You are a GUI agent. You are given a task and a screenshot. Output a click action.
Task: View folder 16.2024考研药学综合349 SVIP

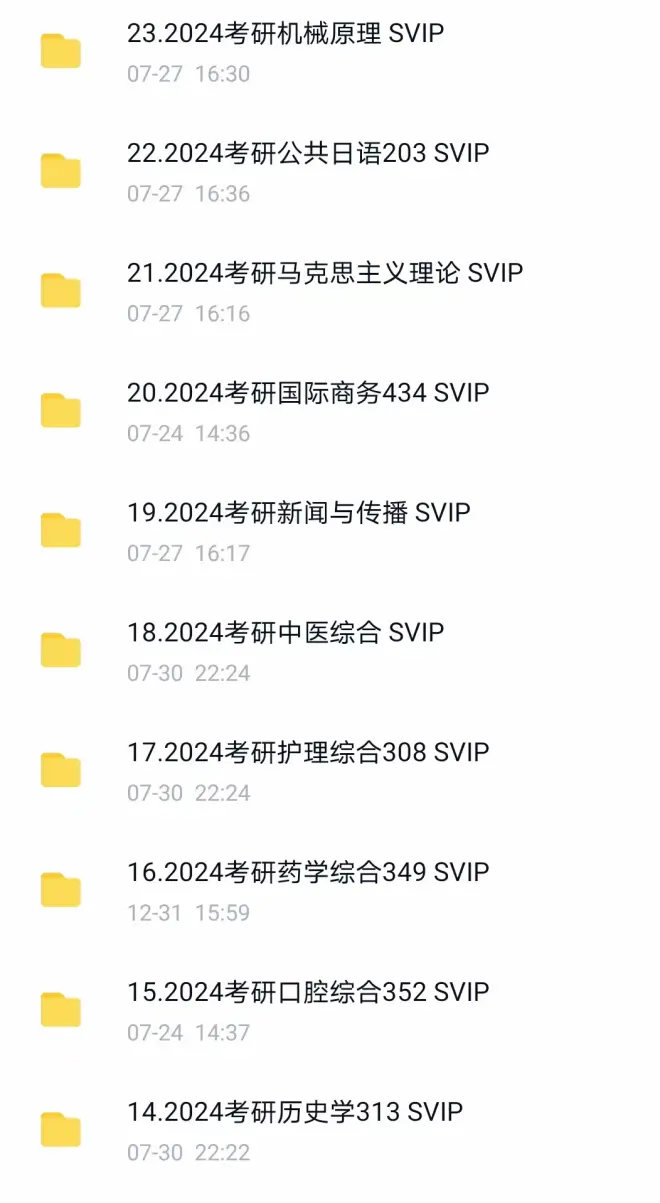pyautogui.click(x=308, y=874)
